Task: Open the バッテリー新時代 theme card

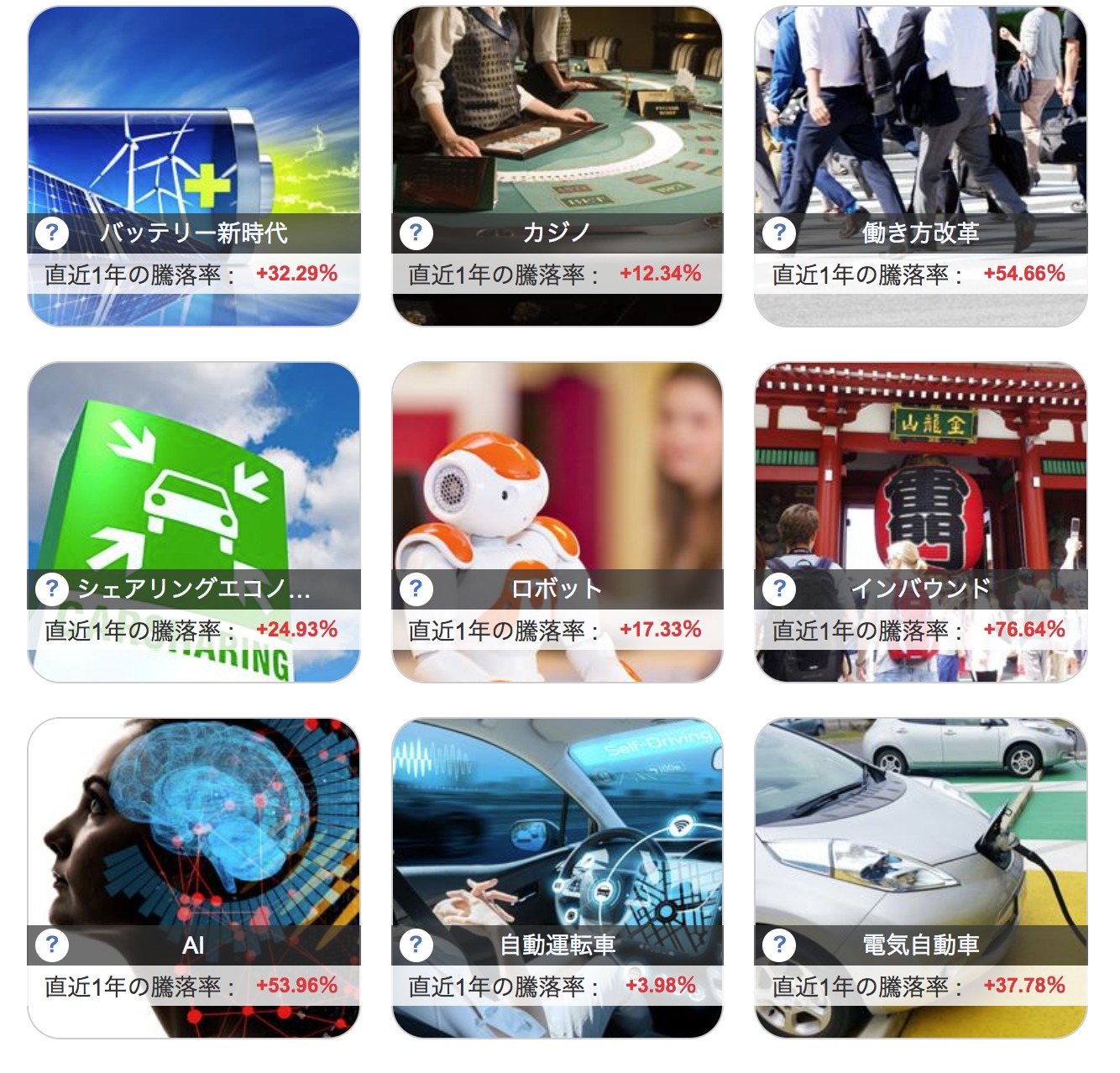Action: [x=194, y=126]
